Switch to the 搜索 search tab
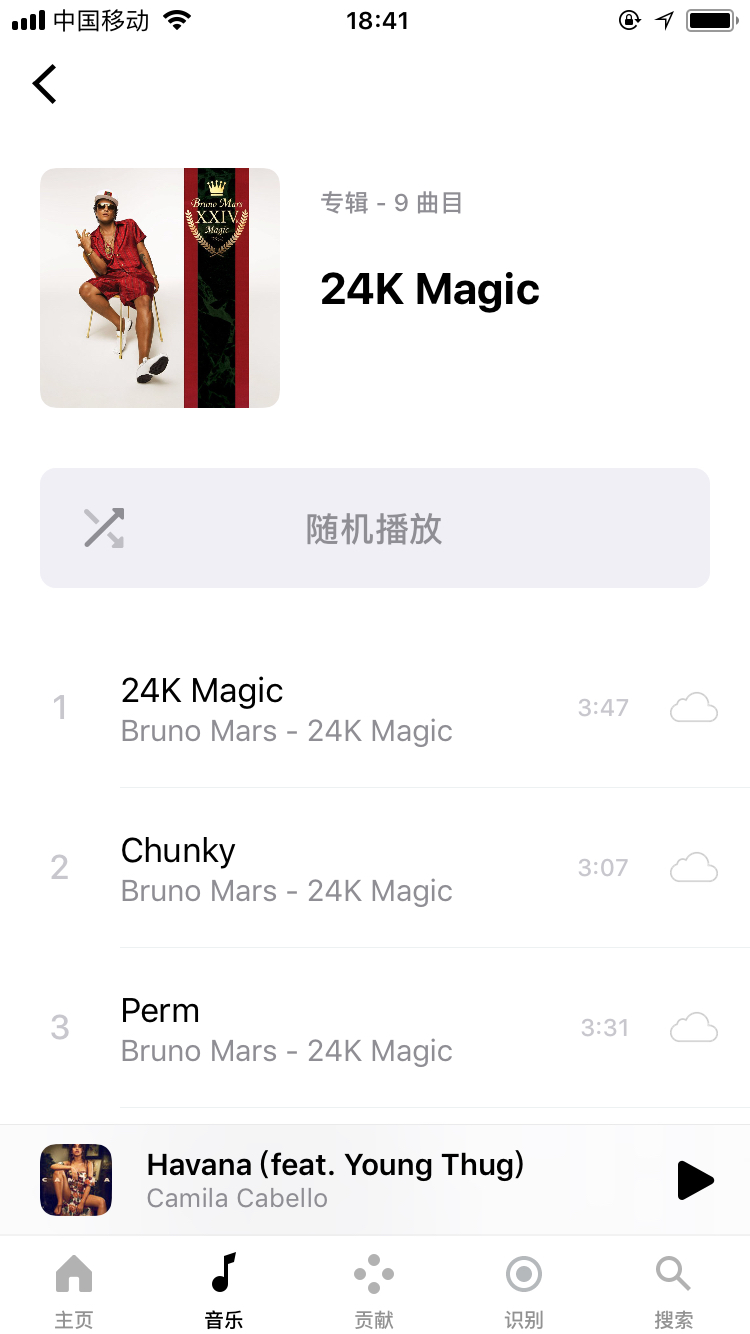 [674, 1292]
